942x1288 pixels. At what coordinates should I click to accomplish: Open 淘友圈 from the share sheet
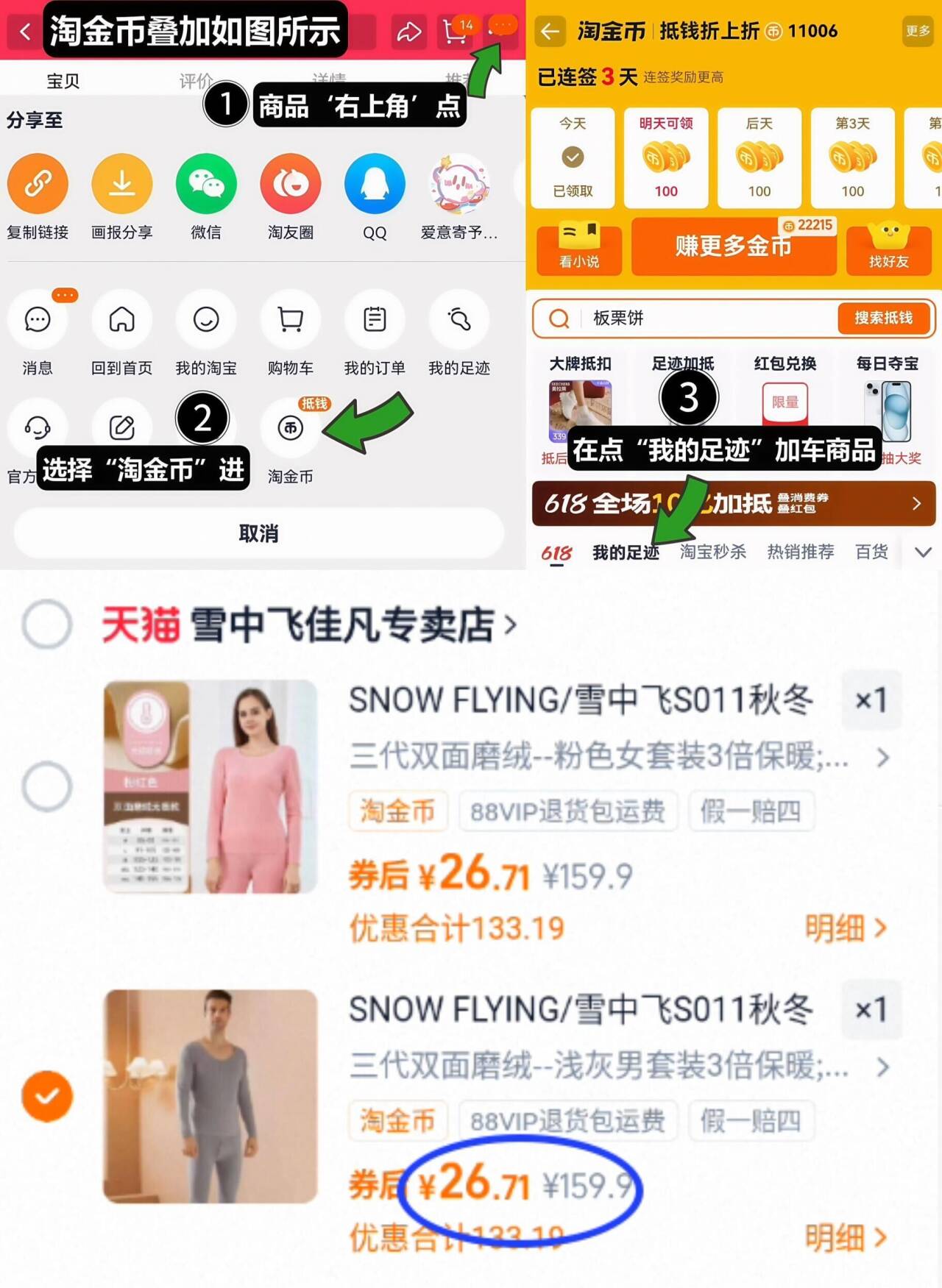pos(290,184)
